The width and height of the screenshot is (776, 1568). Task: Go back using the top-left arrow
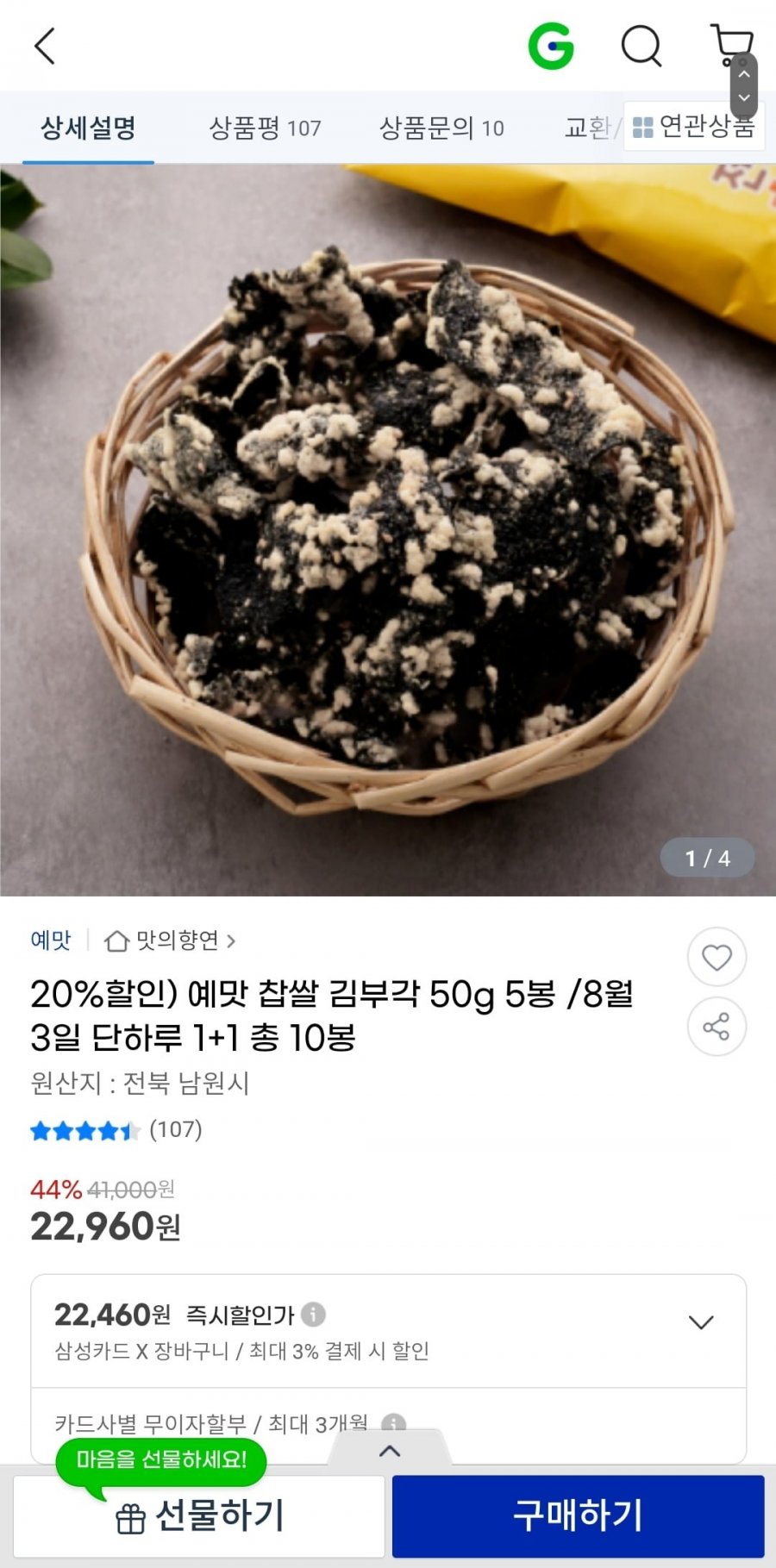[x=45, y=46]
